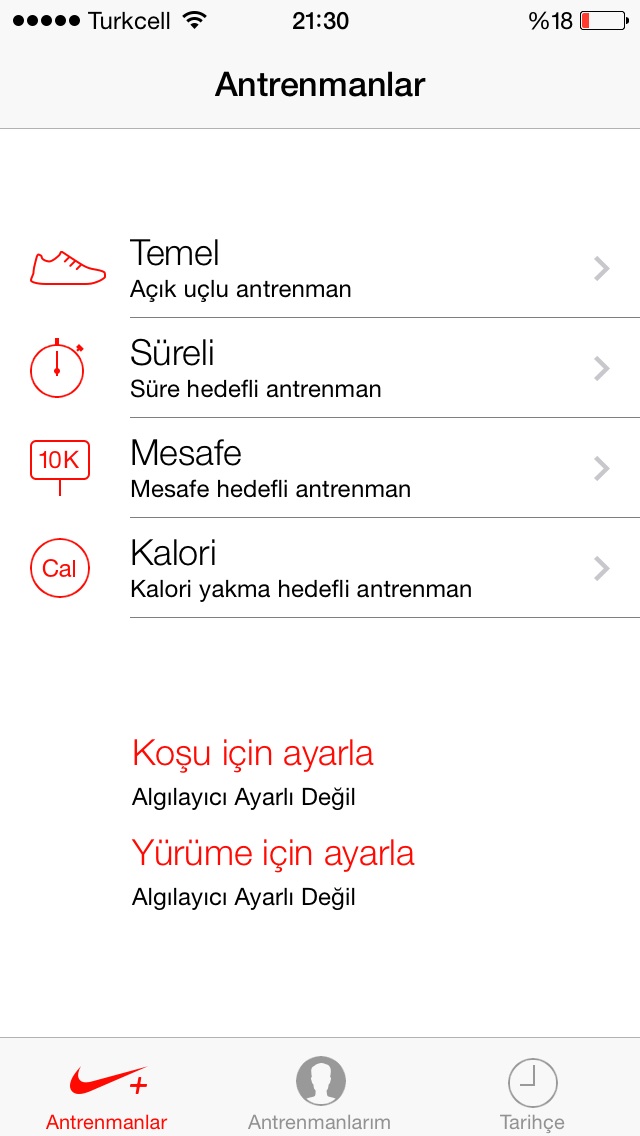This screenshot has height=1136, width=640.
Task: Open Yürüme için ayarla calibration
Action: pos(273,853)
